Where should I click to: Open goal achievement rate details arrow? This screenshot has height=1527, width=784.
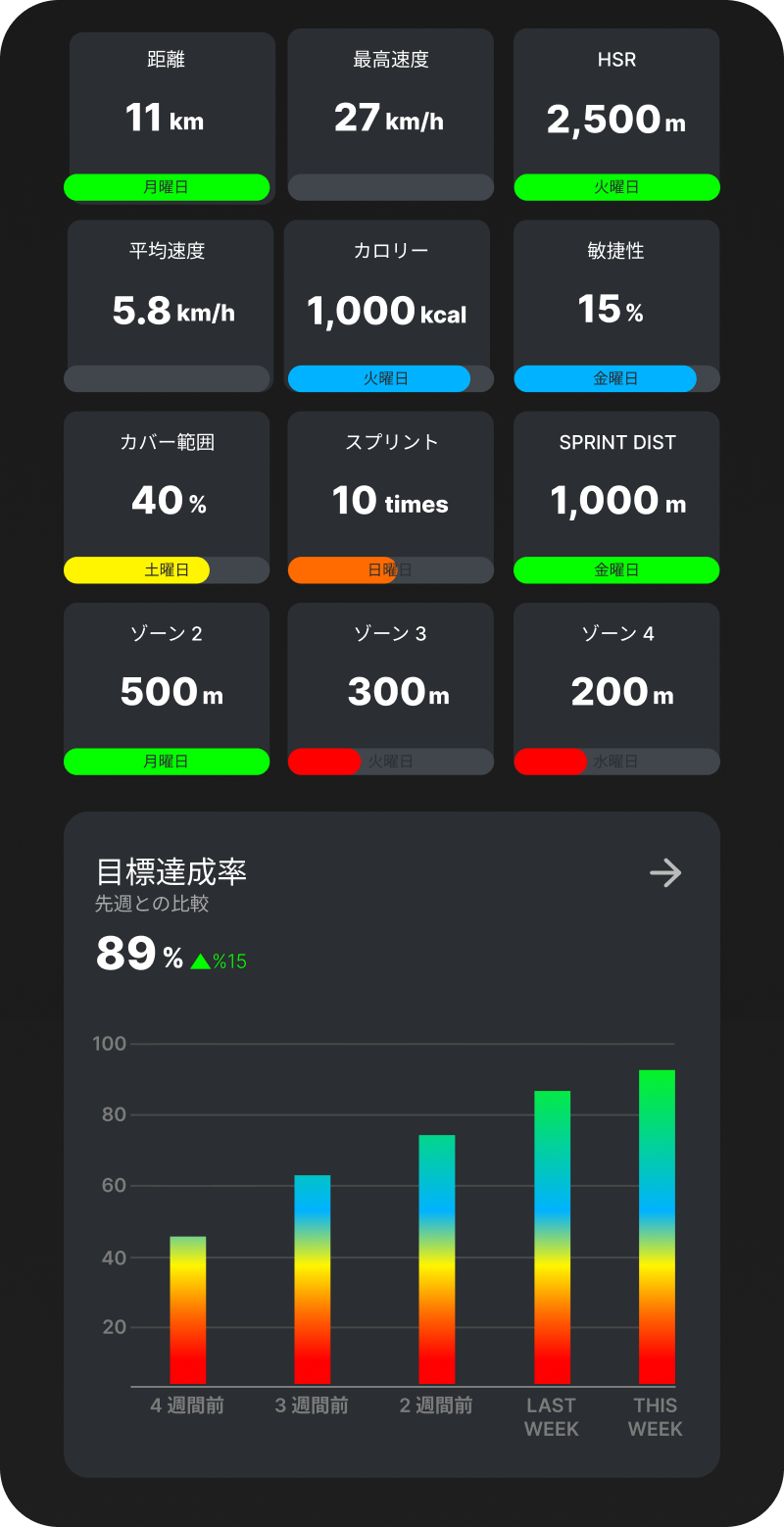click(665, 872)
